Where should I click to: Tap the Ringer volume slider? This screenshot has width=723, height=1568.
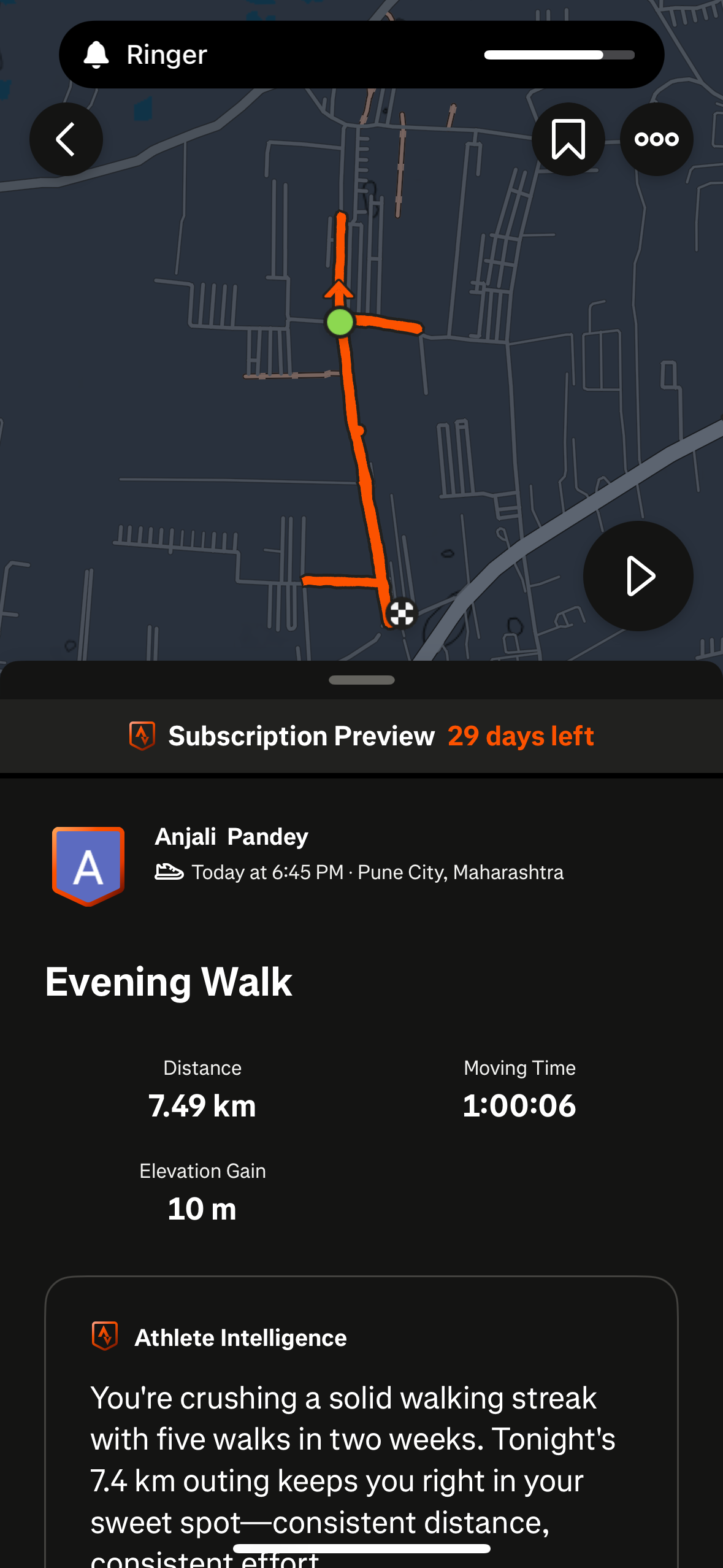click(559, 55)
